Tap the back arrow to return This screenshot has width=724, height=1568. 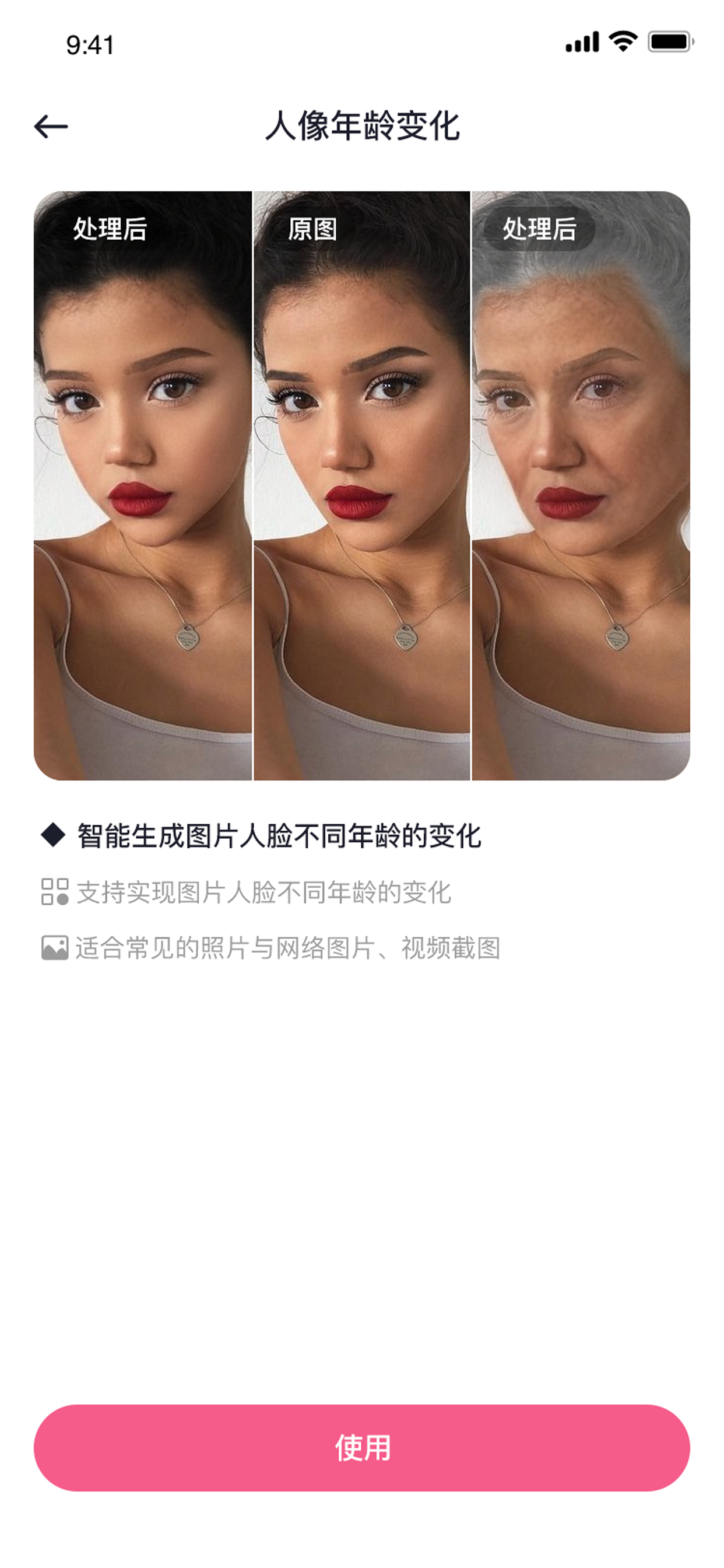(52, 126)
